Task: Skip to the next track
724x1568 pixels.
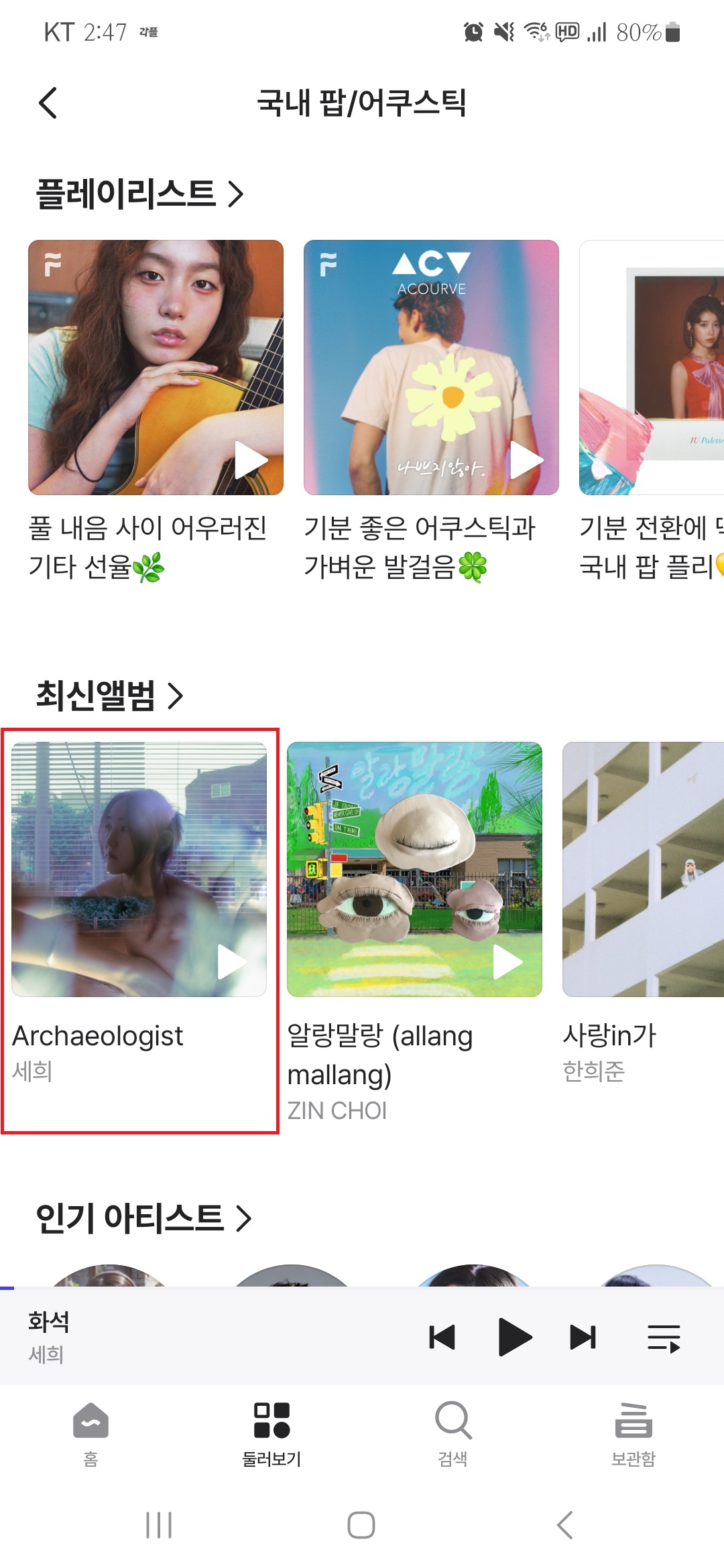Action: tap(583, 1337)
